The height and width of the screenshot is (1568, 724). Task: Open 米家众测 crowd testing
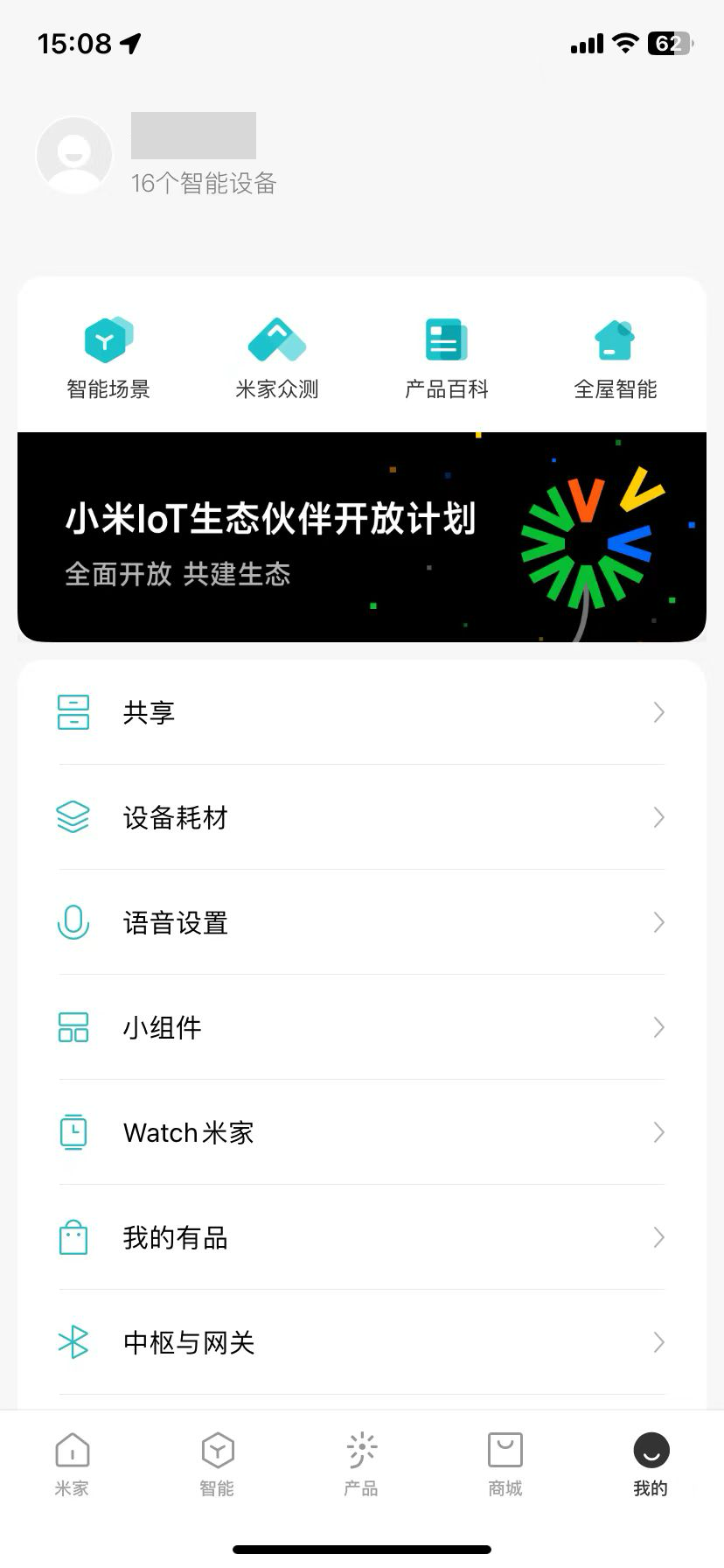tap(277, 357)
